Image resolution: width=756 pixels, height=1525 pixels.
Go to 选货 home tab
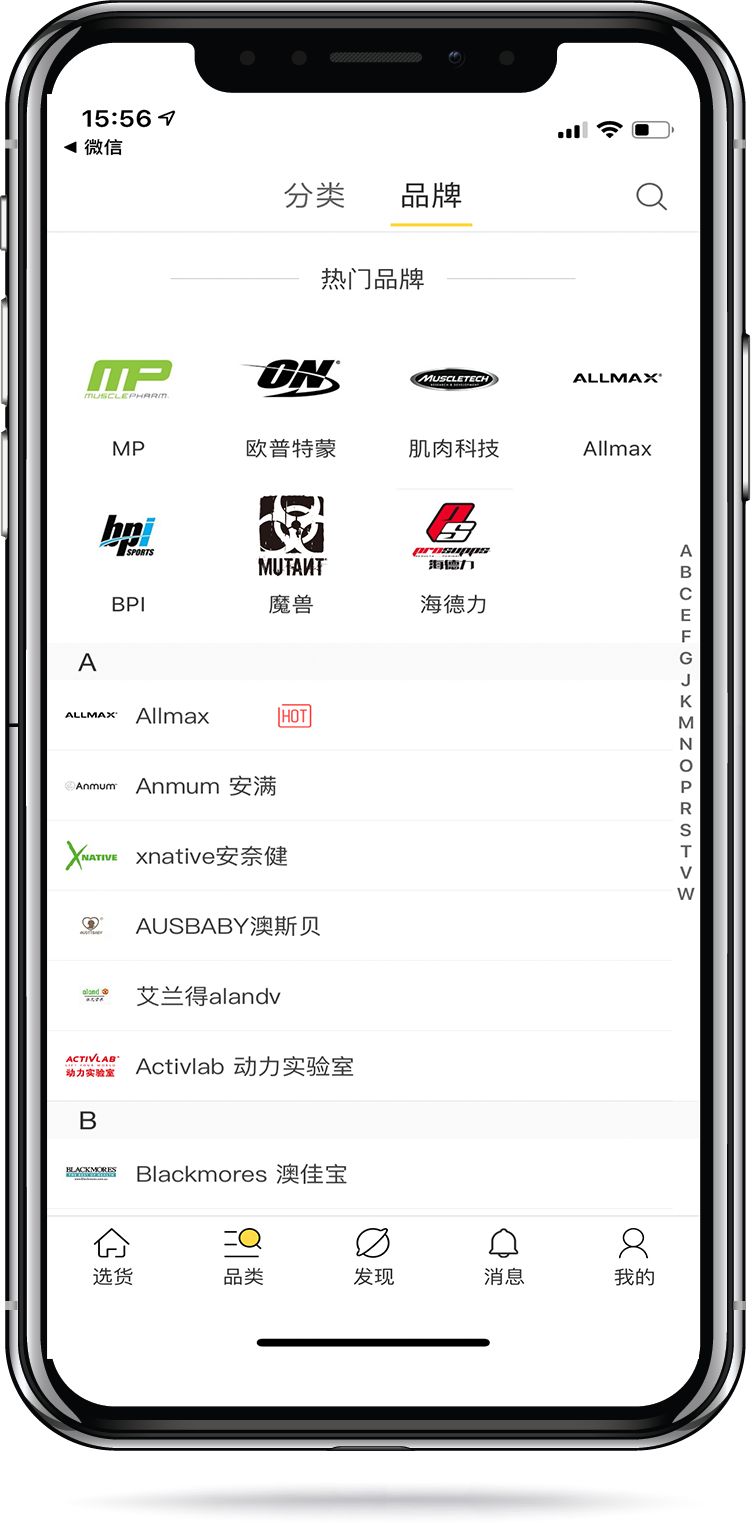click(112, 1257)
